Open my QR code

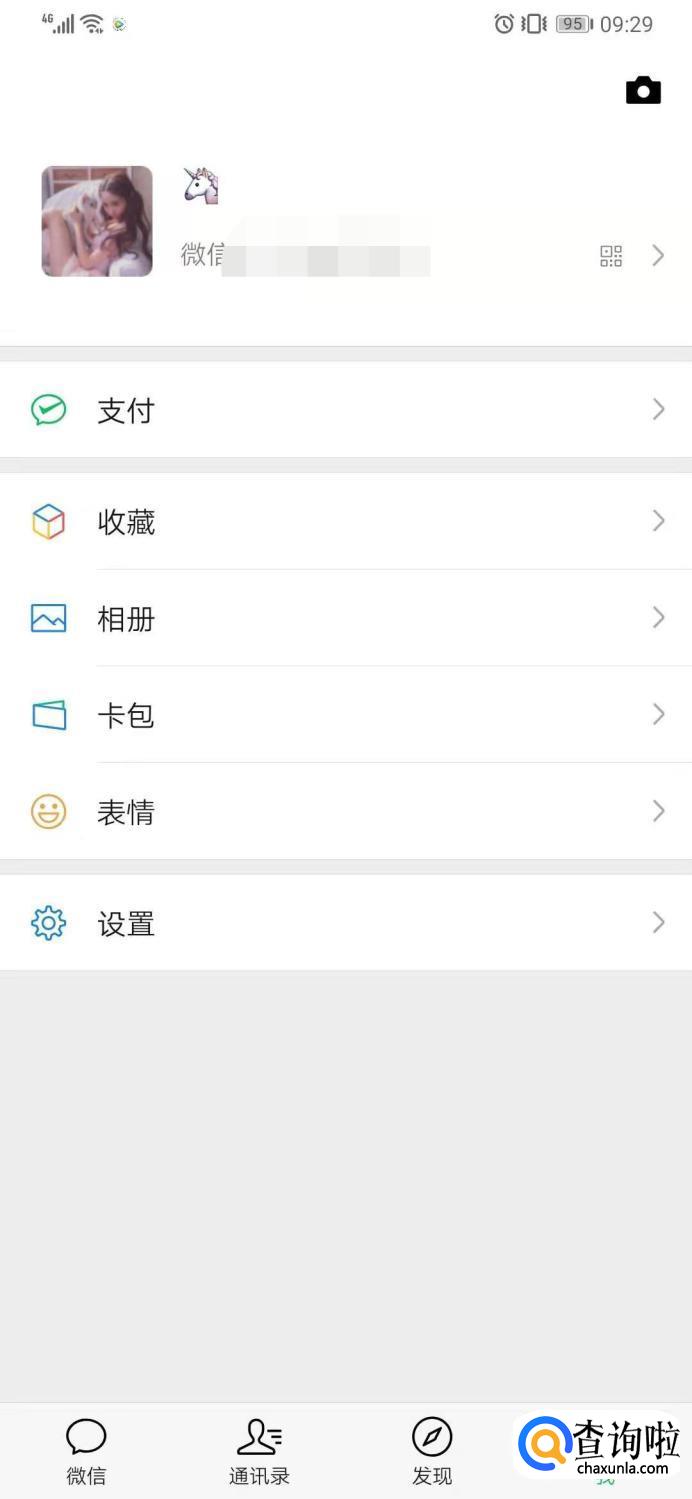611,256
